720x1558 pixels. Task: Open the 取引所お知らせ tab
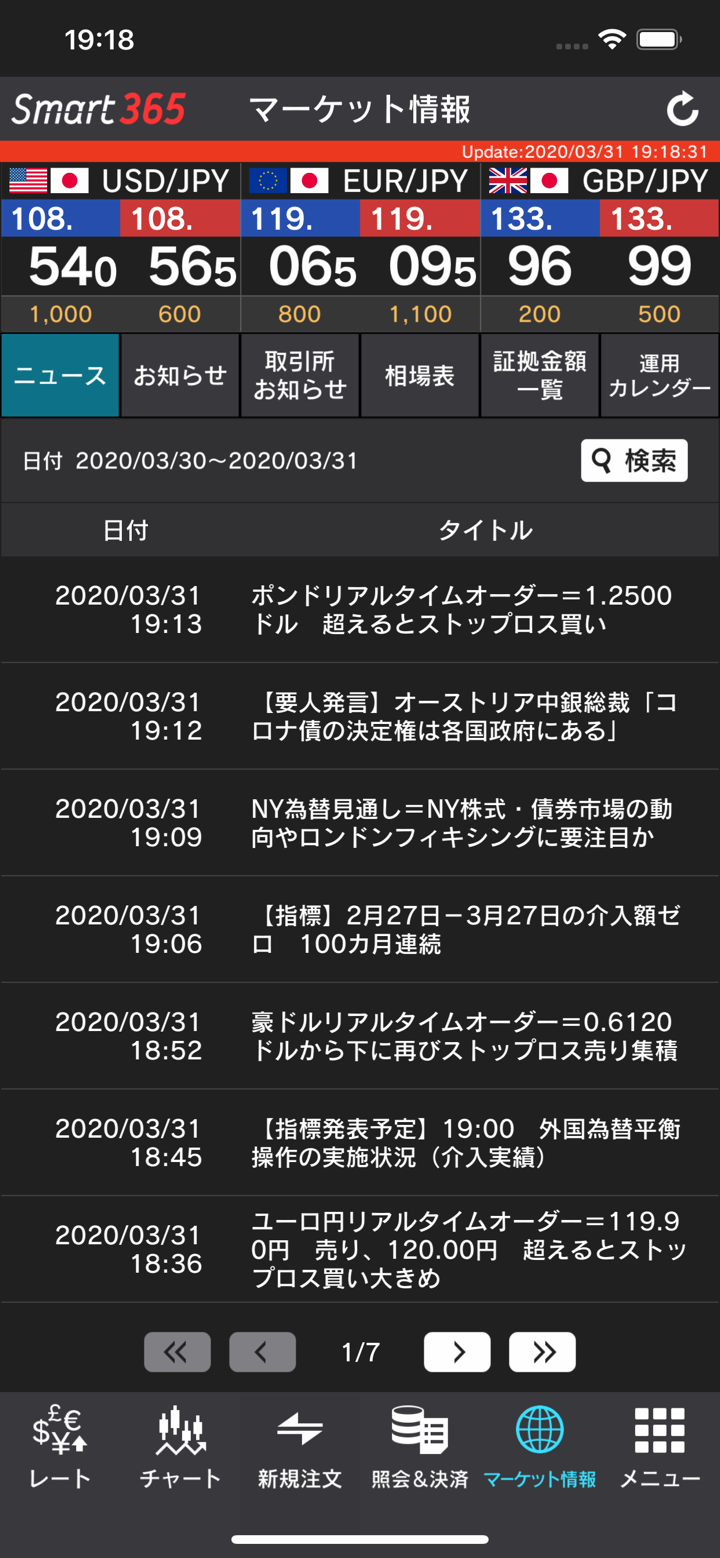(x=300, y=375)
